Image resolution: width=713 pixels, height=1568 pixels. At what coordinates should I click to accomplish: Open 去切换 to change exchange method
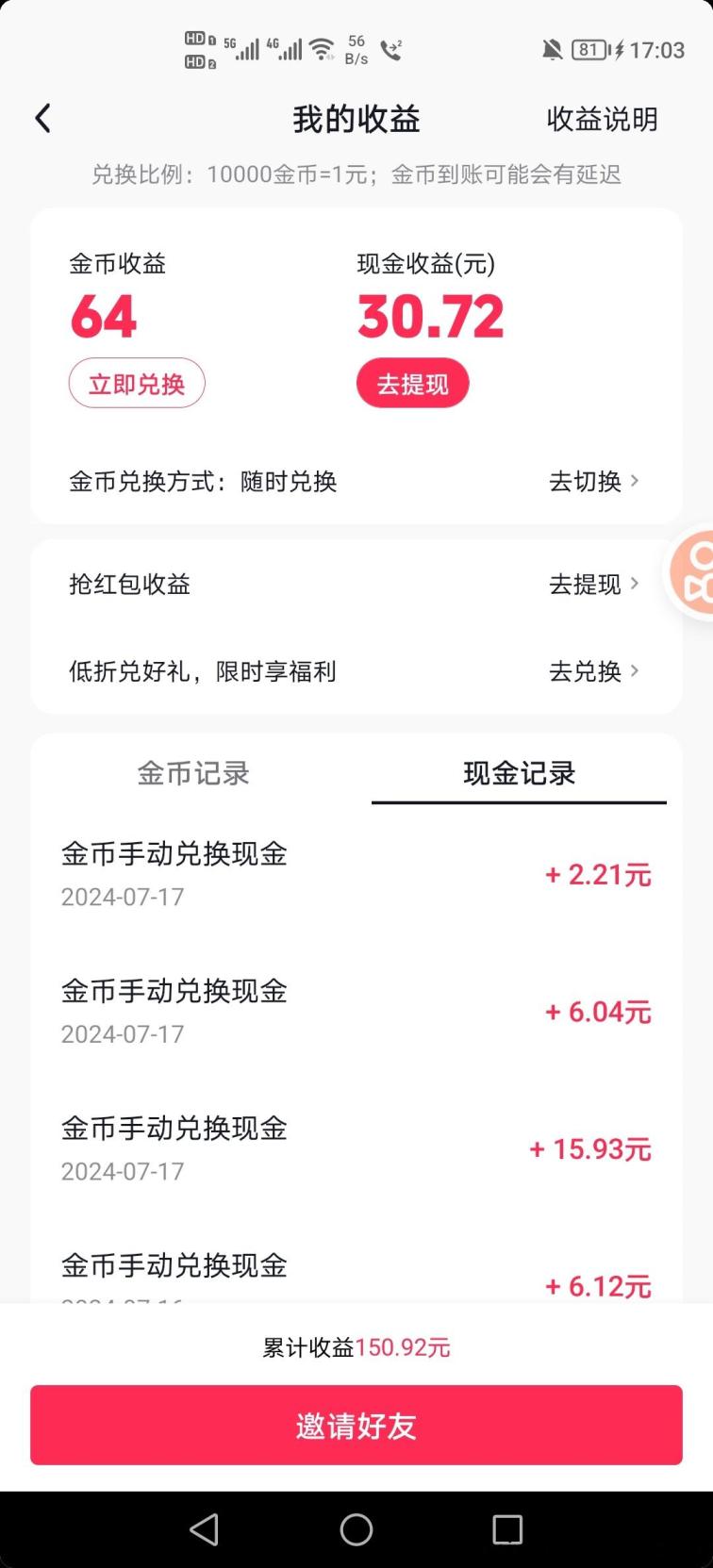pos(594,481)
